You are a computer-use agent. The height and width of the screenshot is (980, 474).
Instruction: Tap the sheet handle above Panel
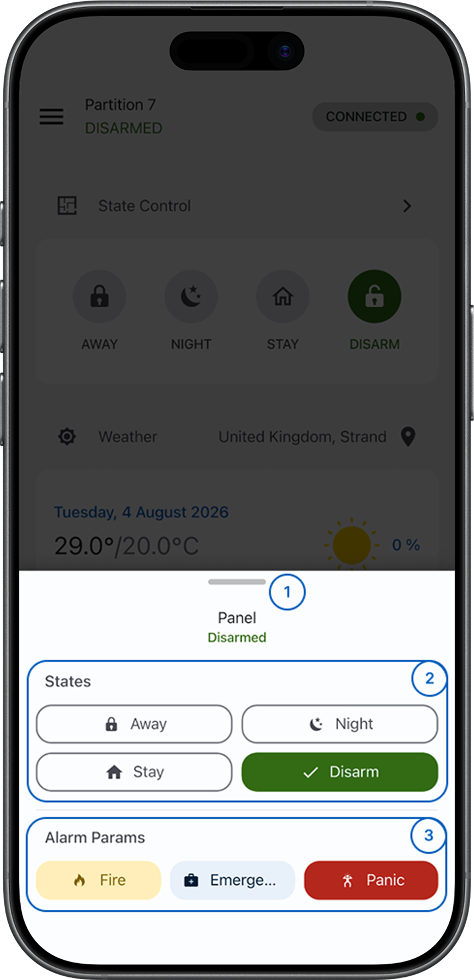click(x=237, y=582)
